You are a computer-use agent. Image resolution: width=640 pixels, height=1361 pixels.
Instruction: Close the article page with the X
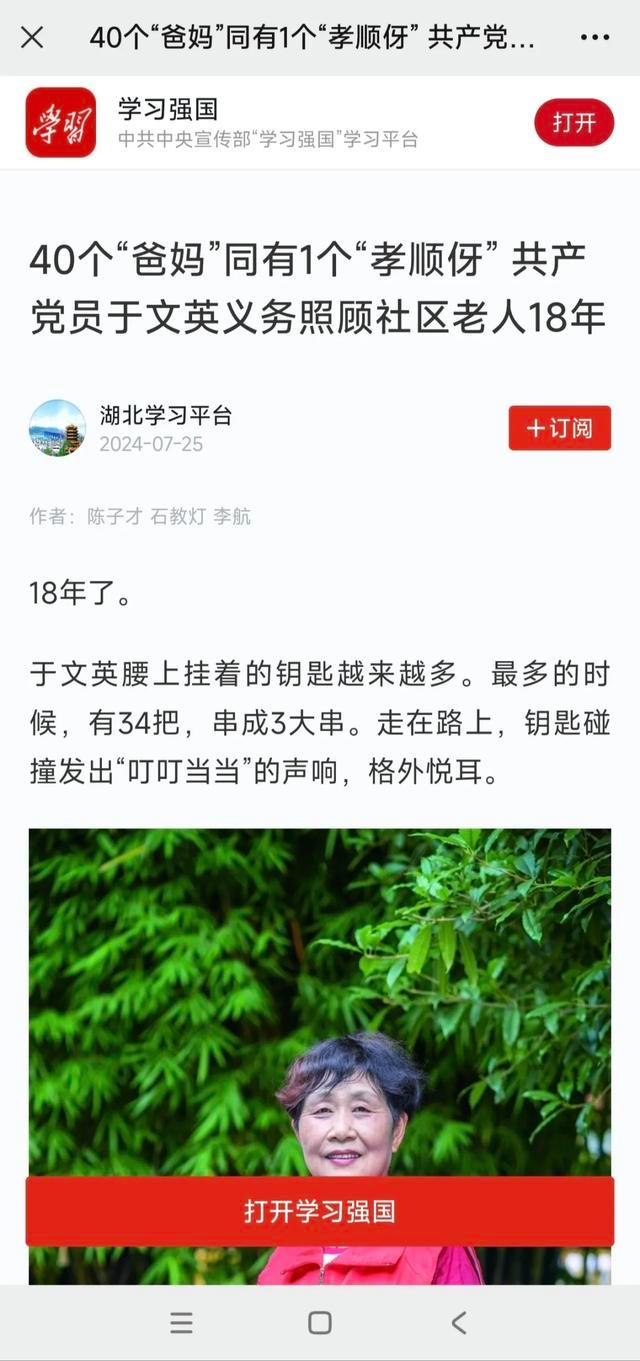click(32, 38)
